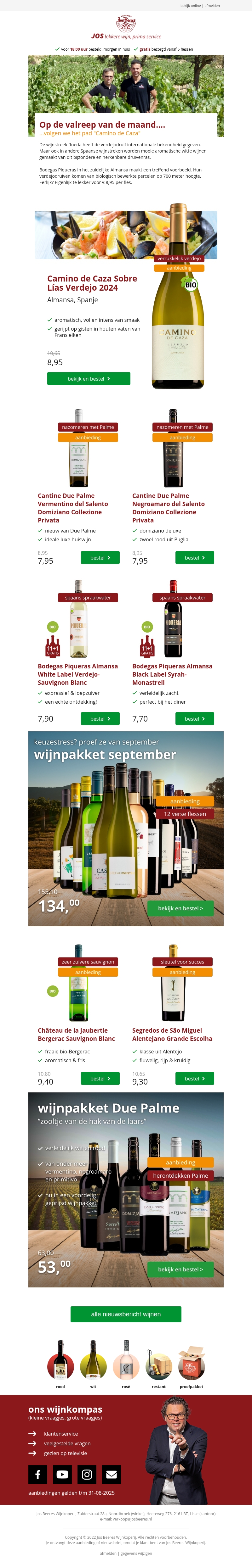This screenshot has height=1568, width=252.
Task: Open 'alle nieuwsbericht wijnen'
Action: pos(126,1314)
